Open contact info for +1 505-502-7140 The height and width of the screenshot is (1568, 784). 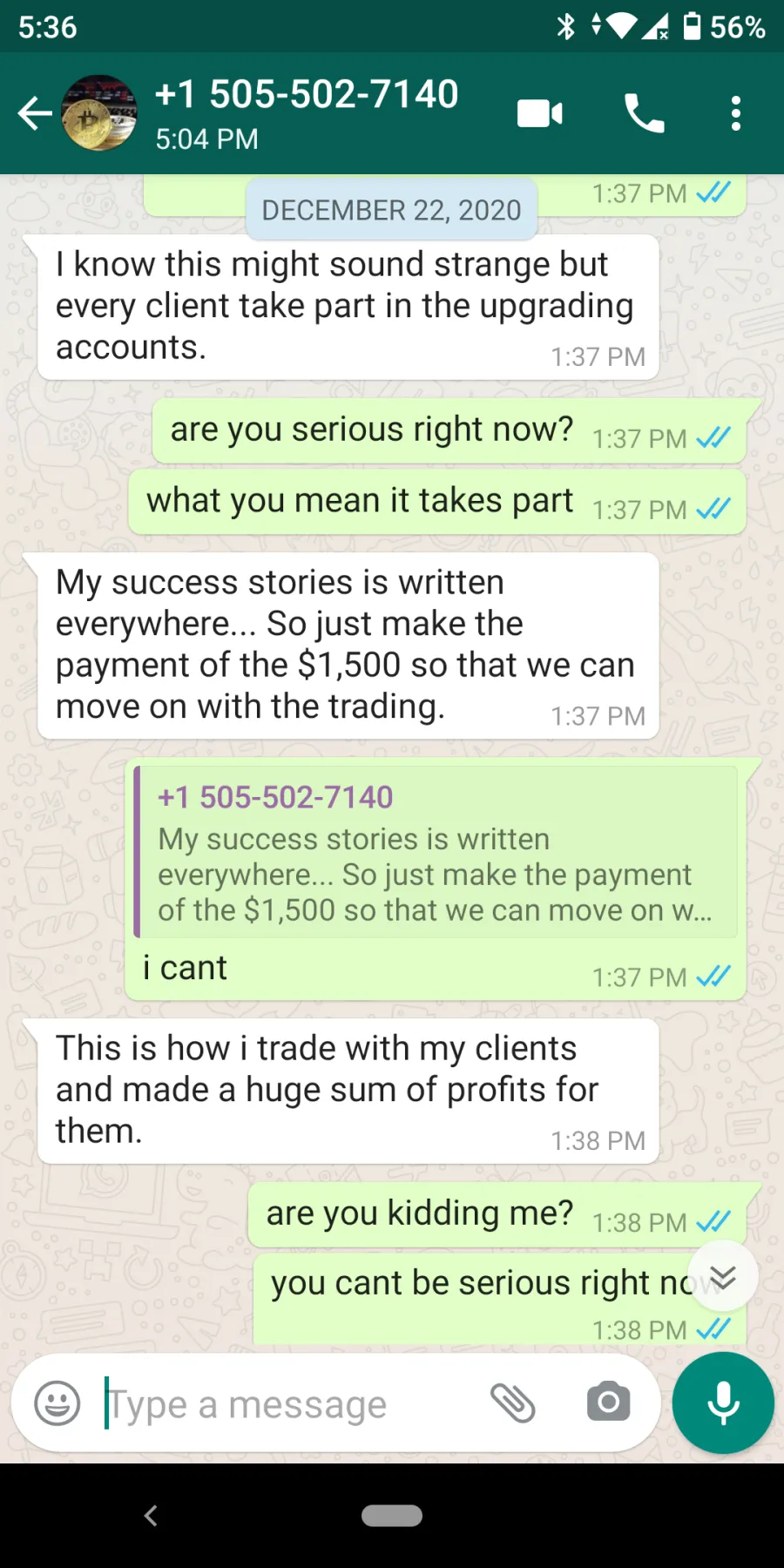coord(307,113)
